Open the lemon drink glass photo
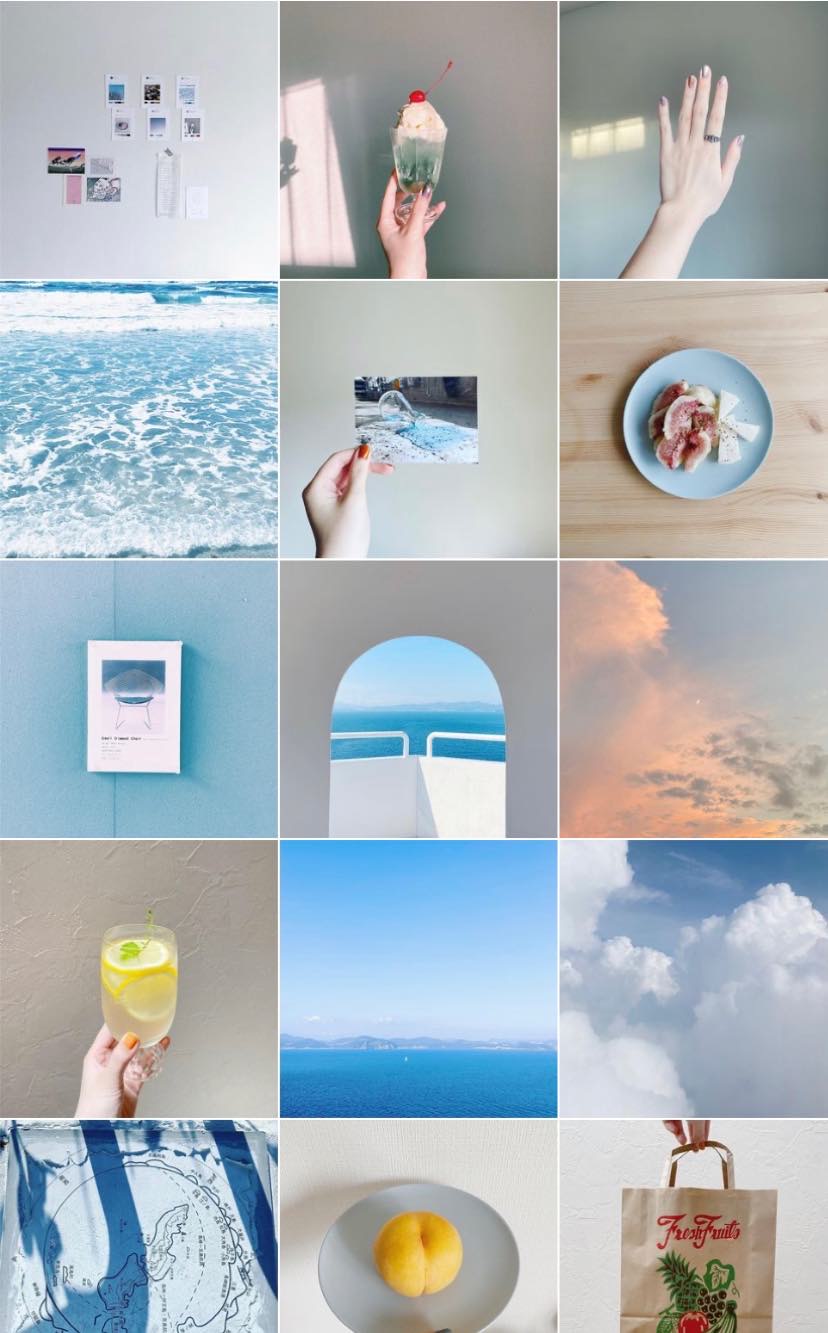Image resolution: width=828 pixels, height=1333 pixels. tap(139, 979)
